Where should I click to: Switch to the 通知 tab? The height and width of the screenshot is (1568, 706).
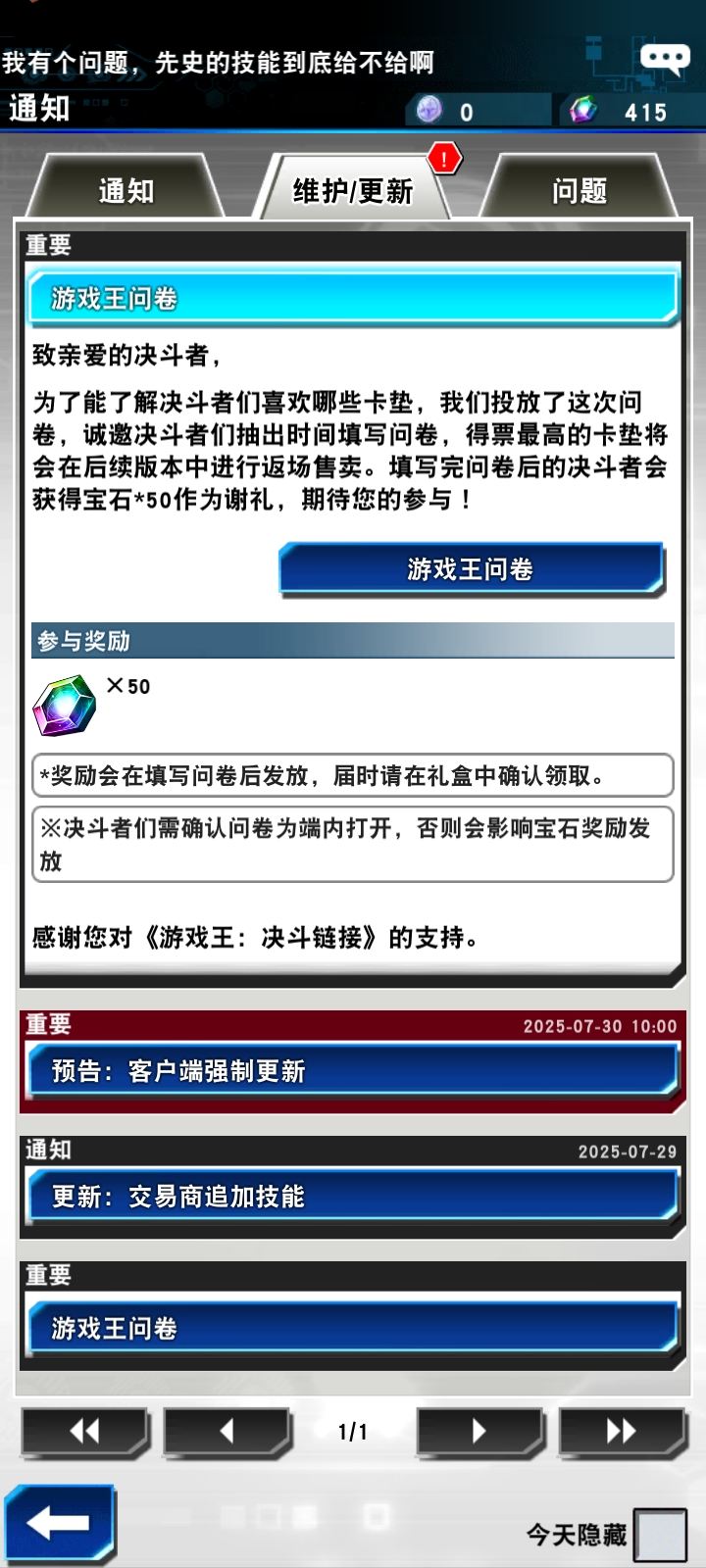click(126, 190)
